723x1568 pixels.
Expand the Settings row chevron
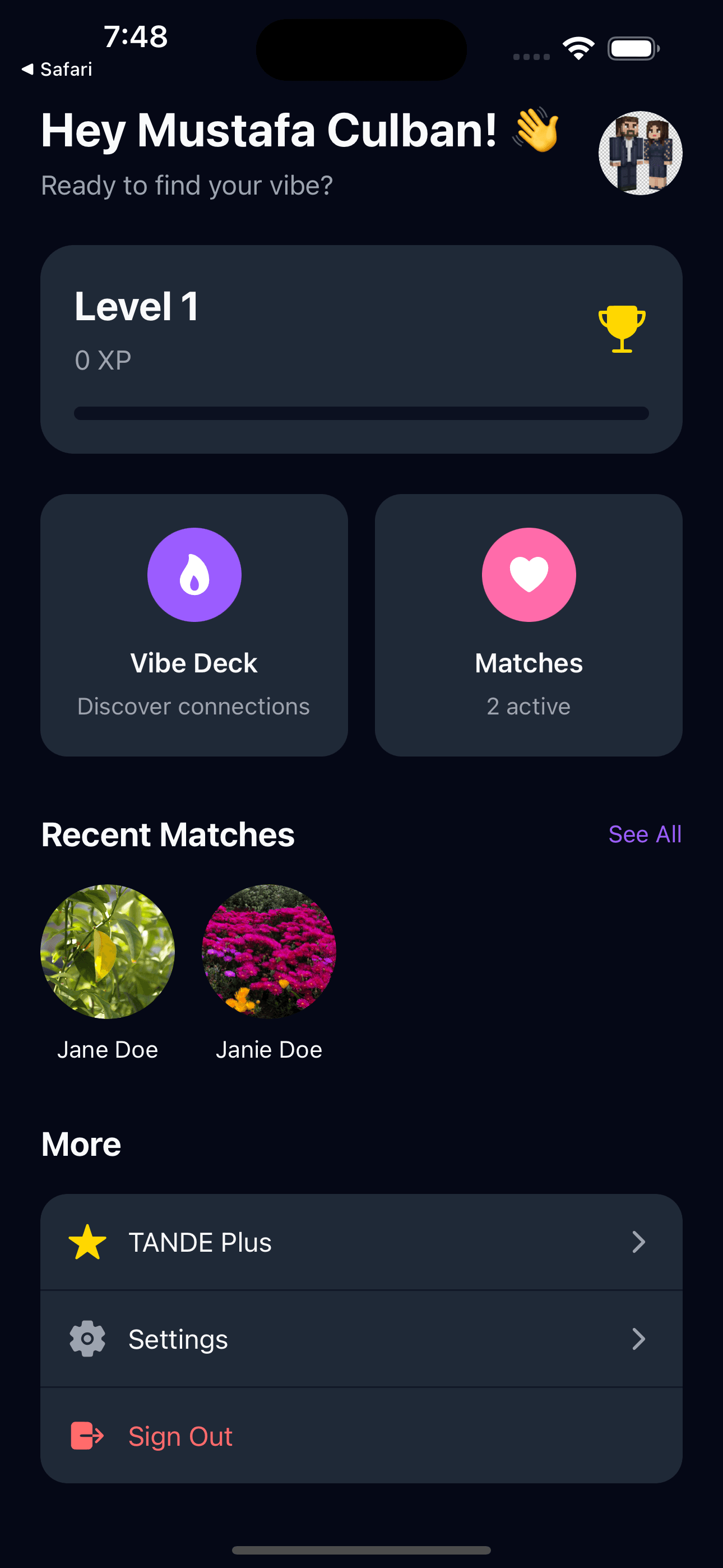point(638,1339)
